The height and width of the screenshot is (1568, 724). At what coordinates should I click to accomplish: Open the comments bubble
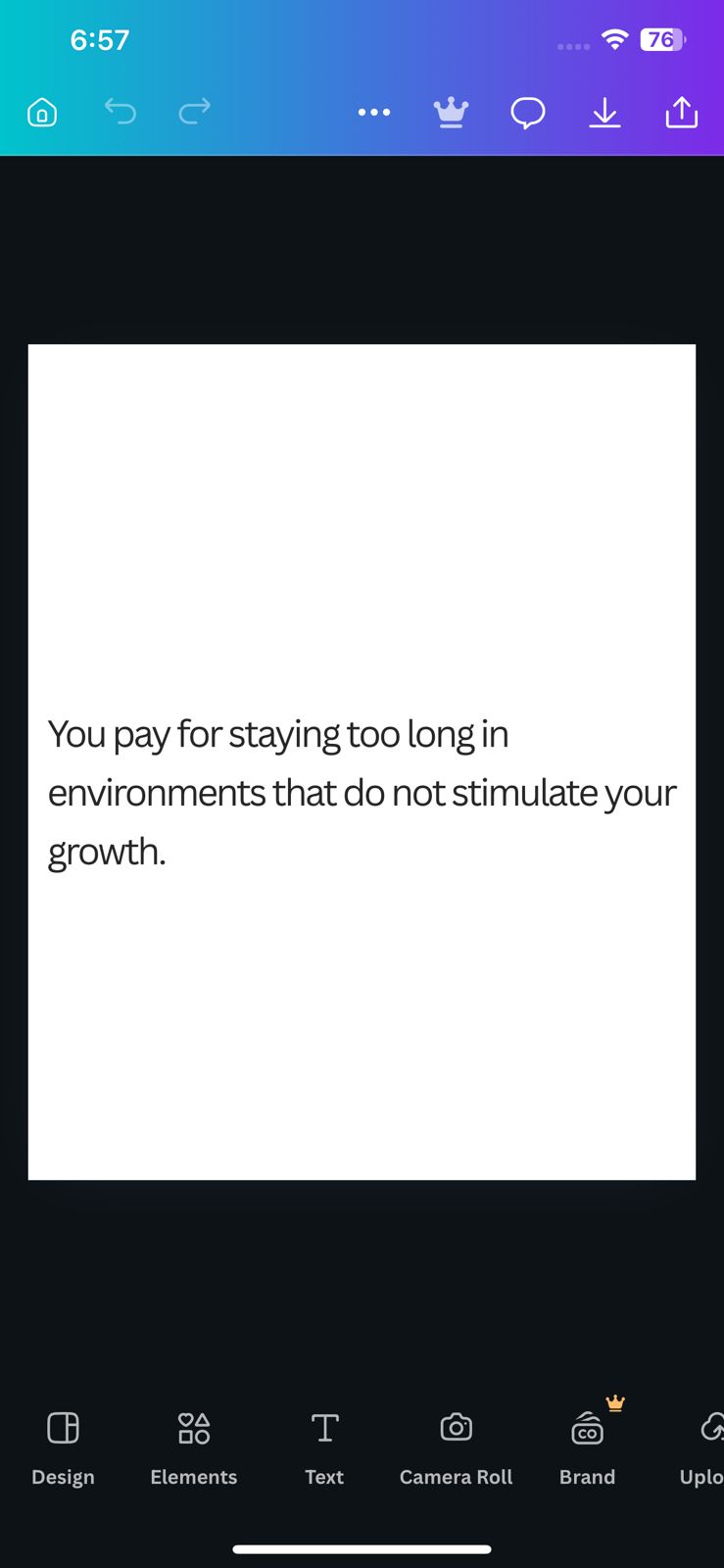[x=528, y=113]
